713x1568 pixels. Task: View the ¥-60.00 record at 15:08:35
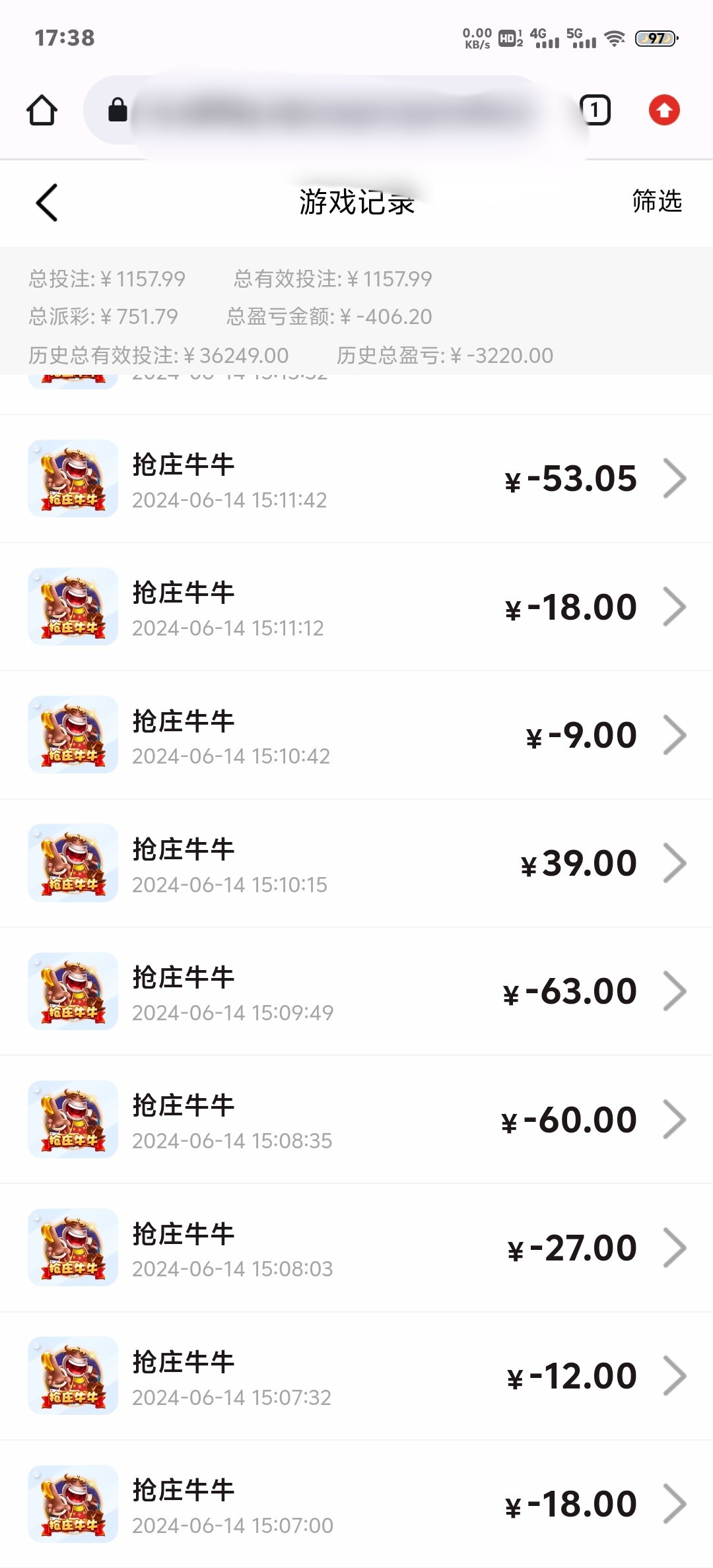click(356, 1119)
